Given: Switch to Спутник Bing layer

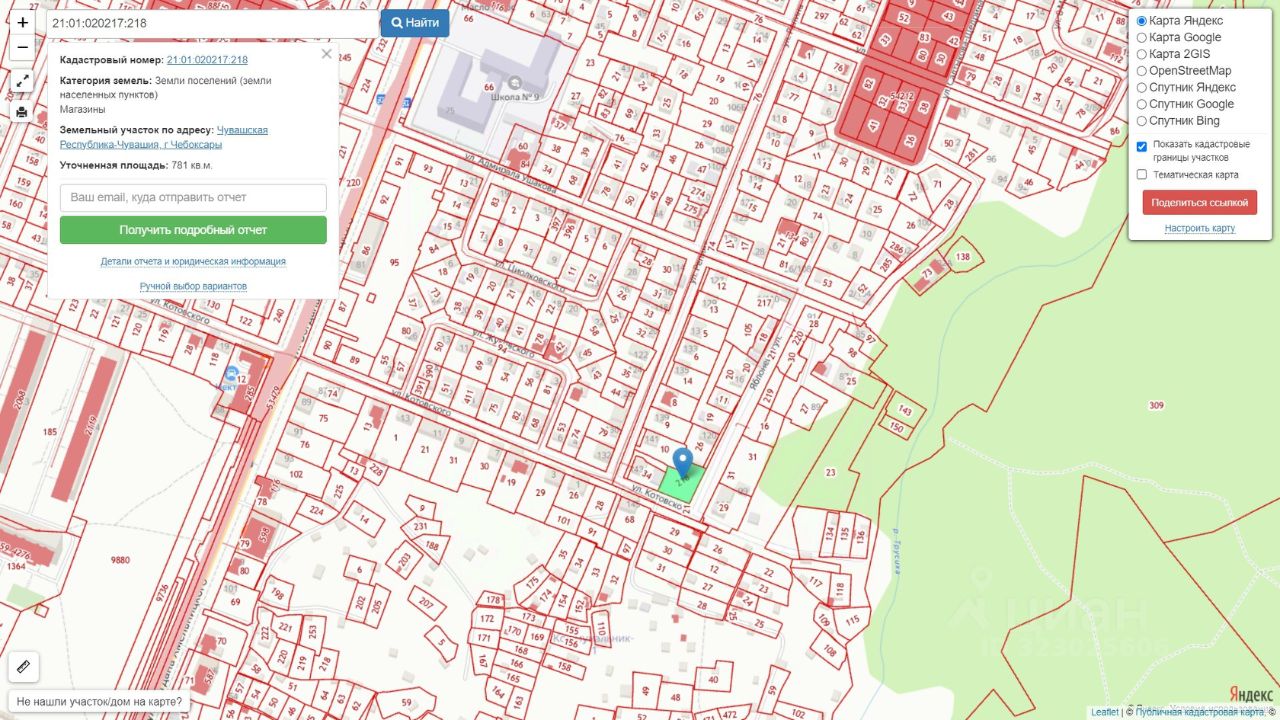Looking at the screenshot, I should pos(1142,121).
